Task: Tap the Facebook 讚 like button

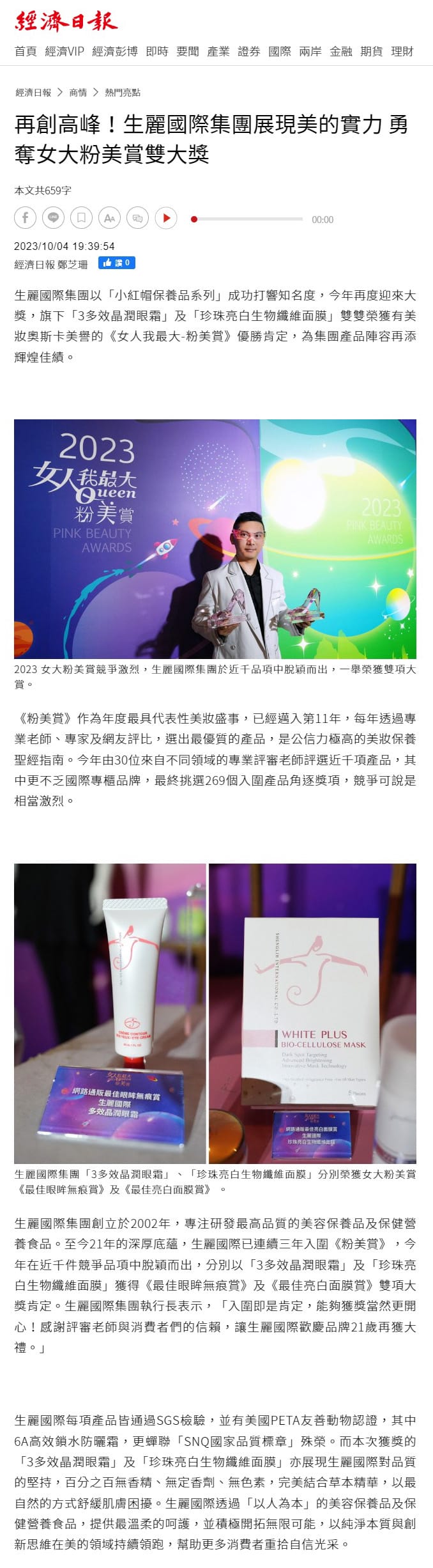Action: (116, 263)
